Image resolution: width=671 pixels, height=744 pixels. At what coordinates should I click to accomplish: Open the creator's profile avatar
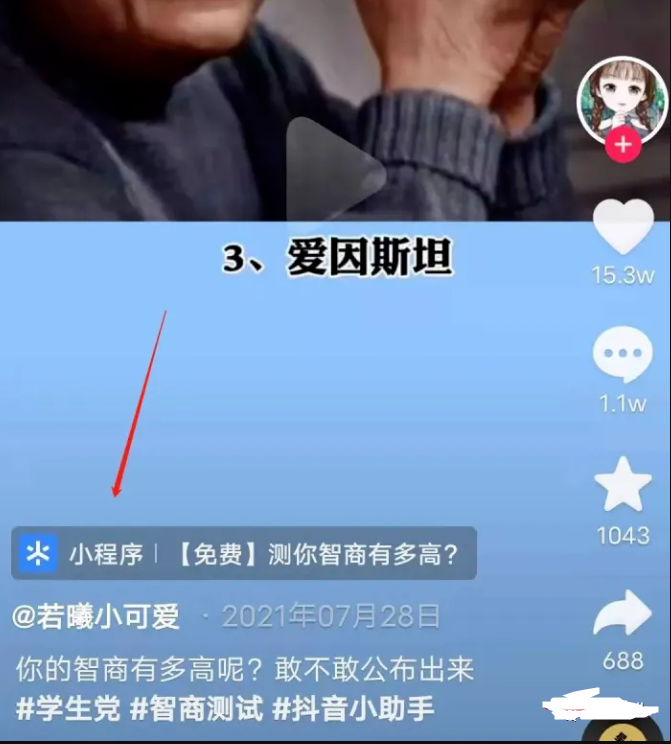point(622,98)
